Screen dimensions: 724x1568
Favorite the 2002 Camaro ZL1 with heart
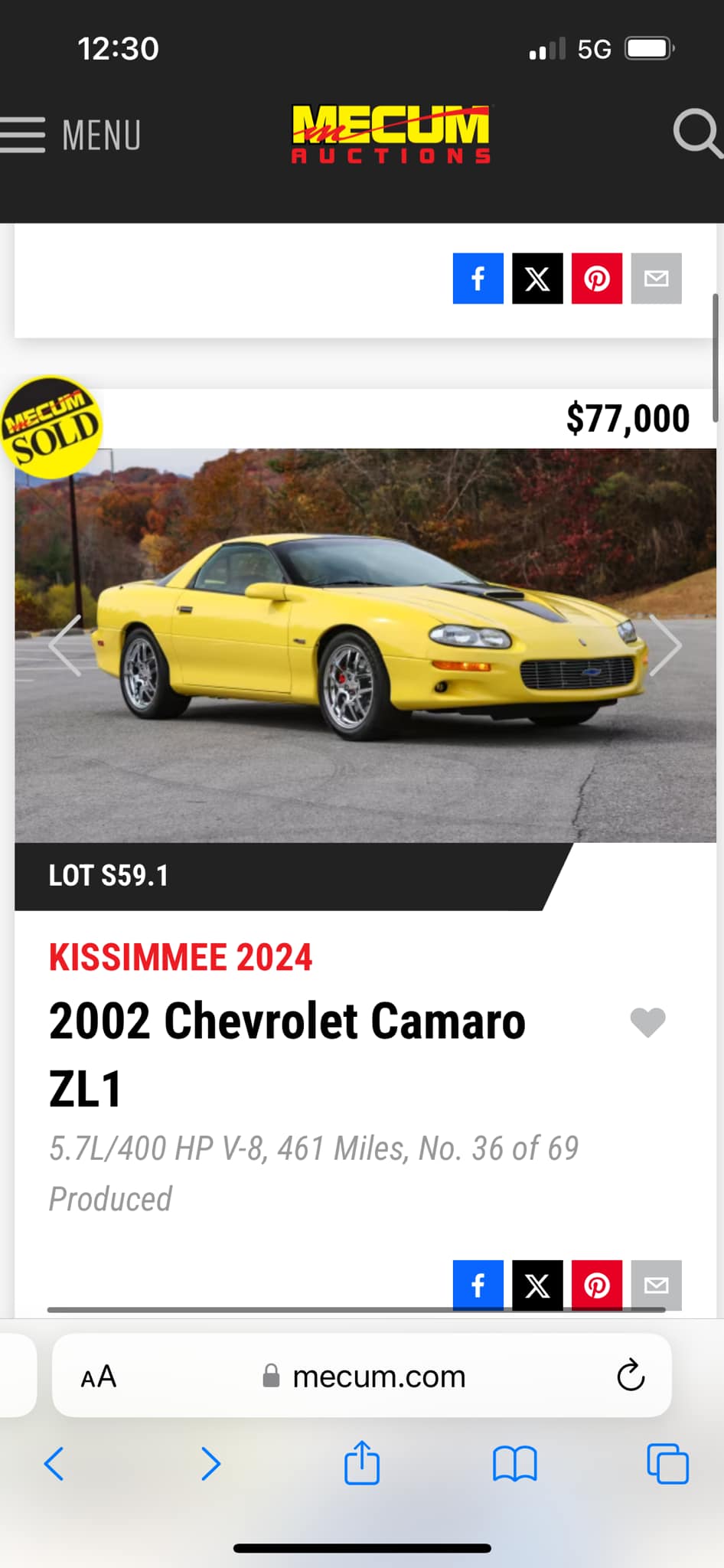click(647, 1022)
